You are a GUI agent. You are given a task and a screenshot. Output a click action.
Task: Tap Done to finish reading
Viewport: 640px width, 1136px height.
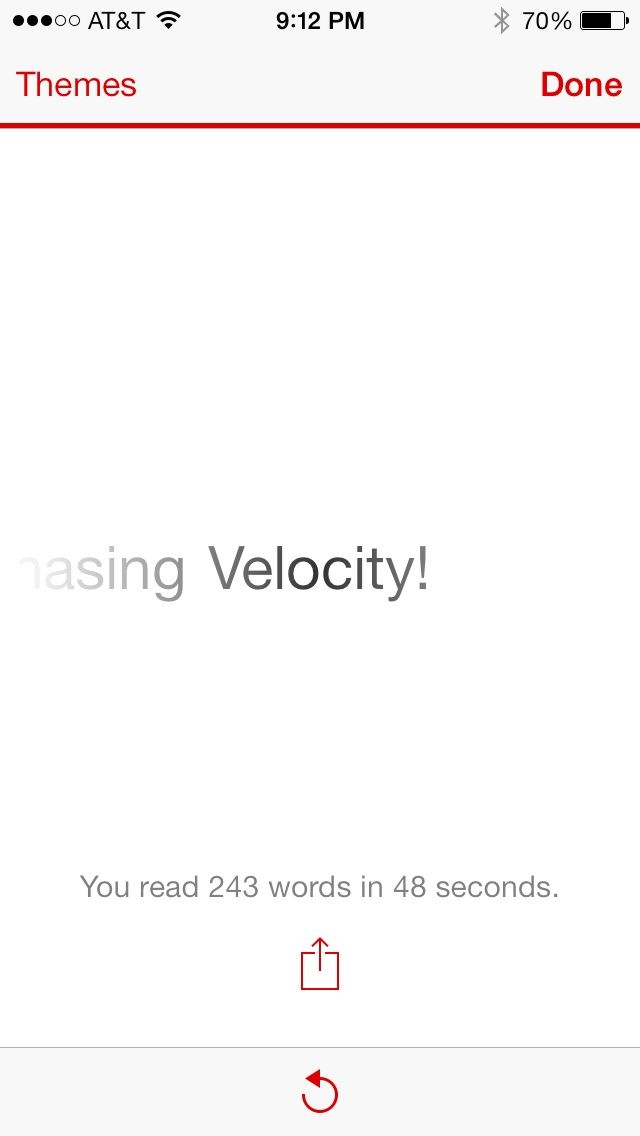pos(581,85)
